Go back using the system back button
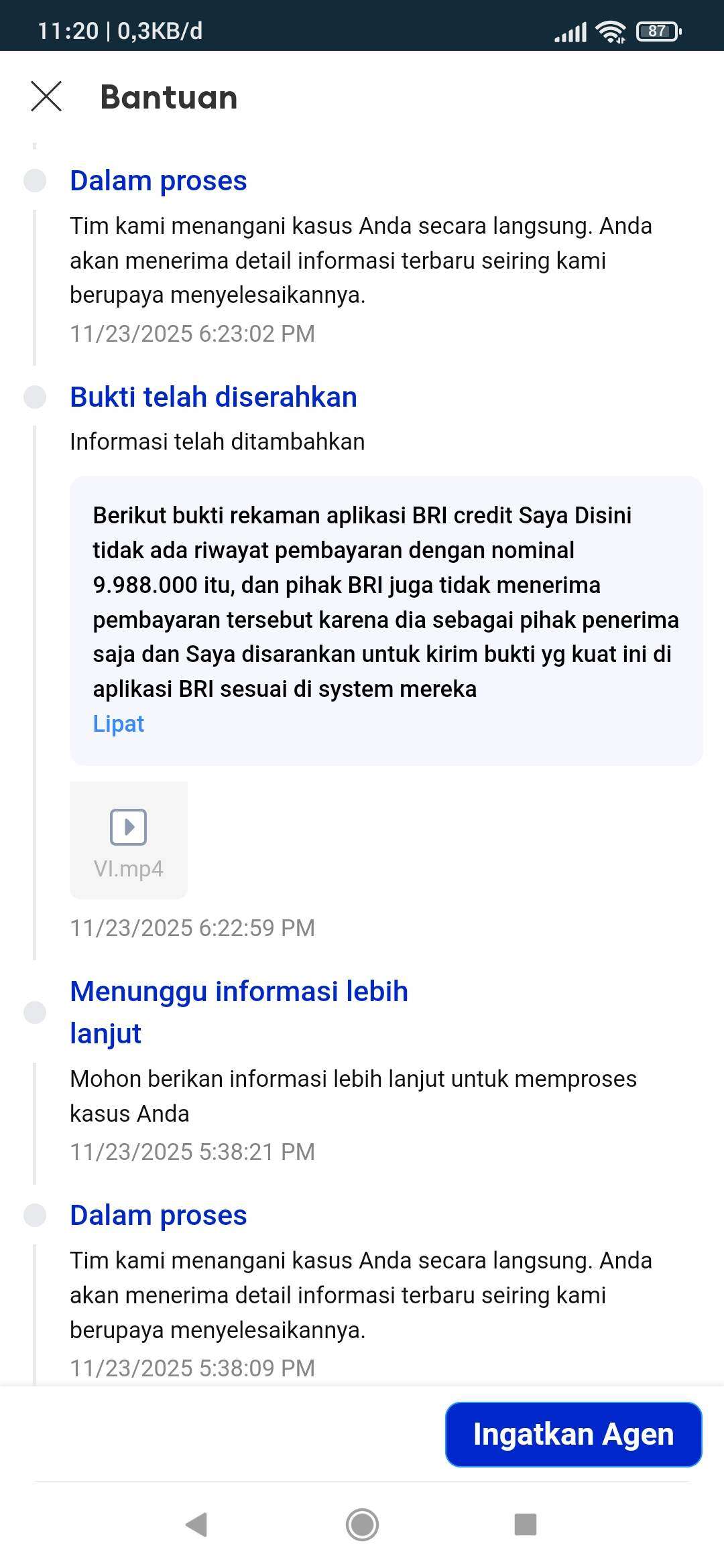Screen dimensions: 724x1568 (x=196, y=1524)
